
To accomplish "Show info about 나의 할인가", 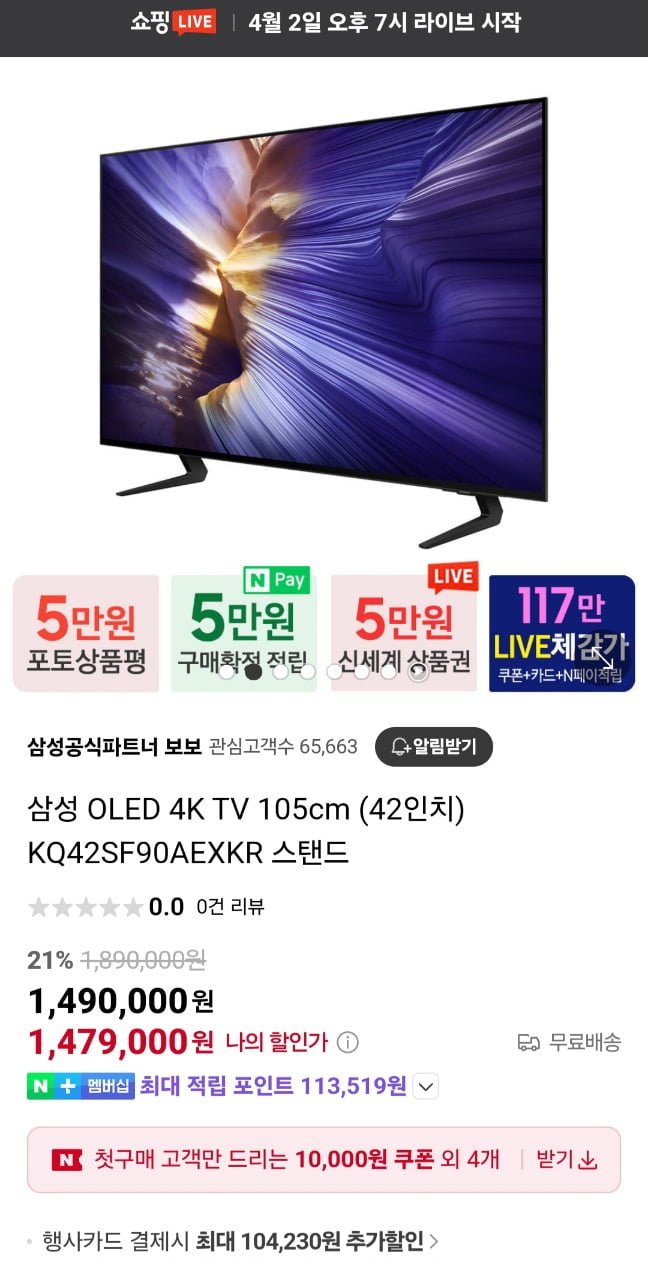I will click(348, 1043).
